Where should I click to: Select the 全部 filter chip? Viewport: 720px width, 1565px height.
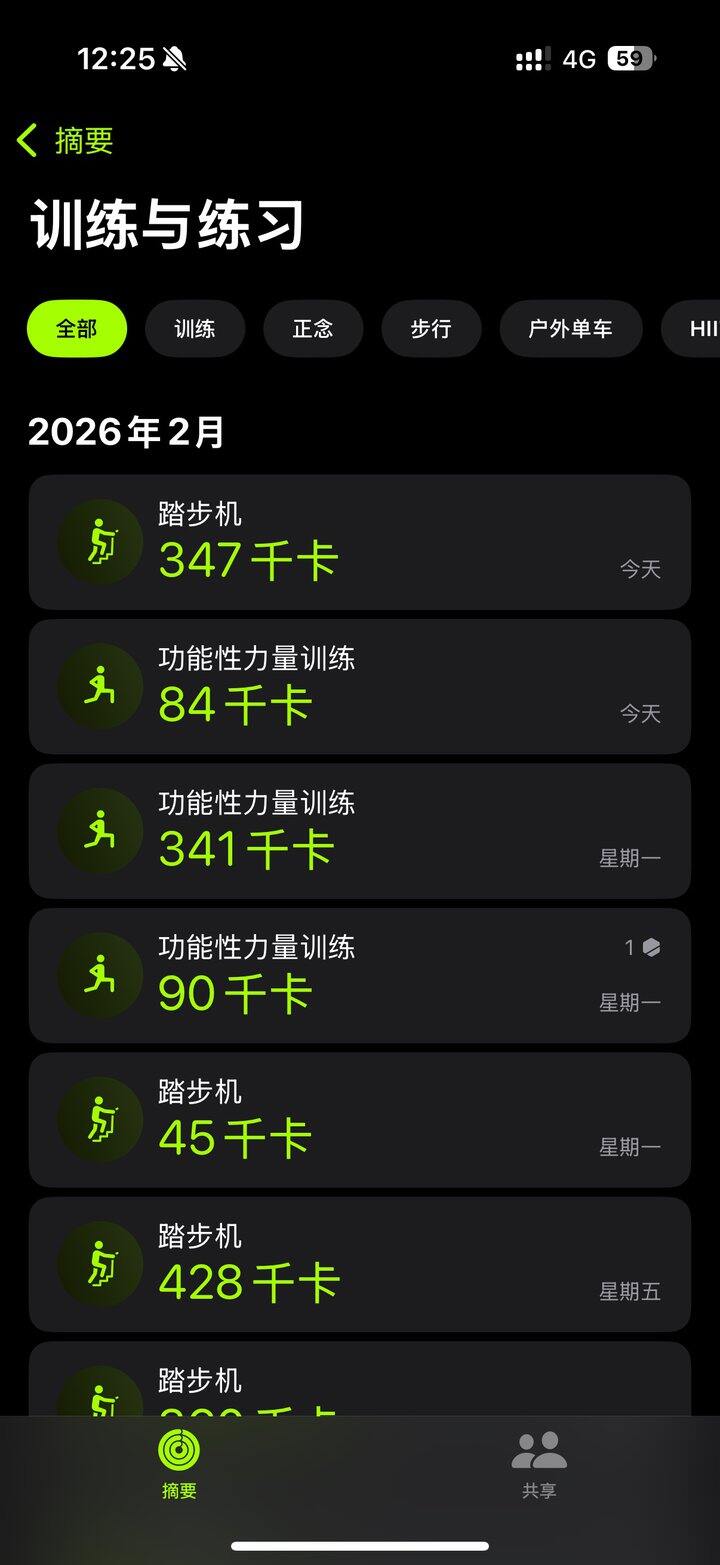pos(77,329)
